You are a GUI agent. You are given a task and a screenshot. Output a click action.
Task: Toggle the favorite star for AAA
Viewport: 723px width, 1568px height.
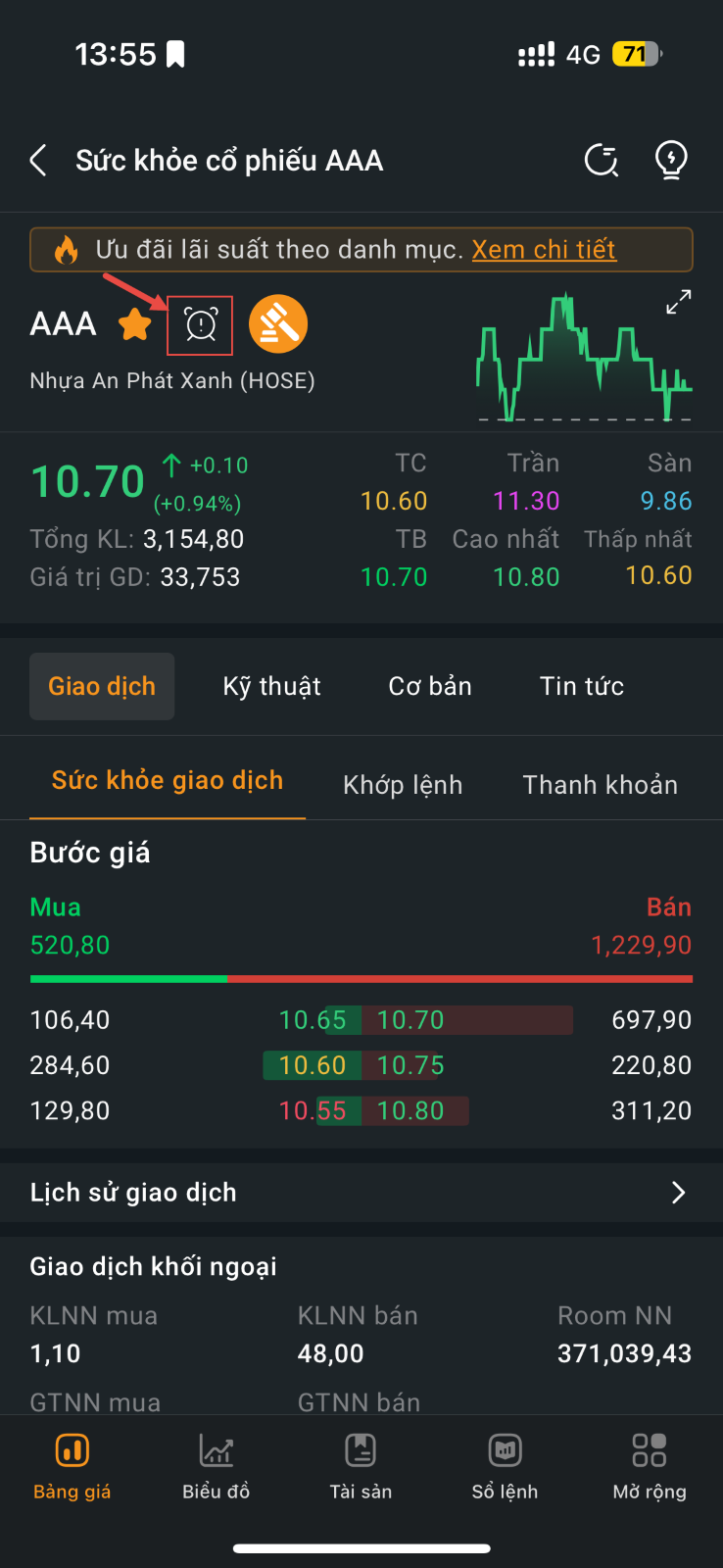pyautogui.click(x=135, y=324)
